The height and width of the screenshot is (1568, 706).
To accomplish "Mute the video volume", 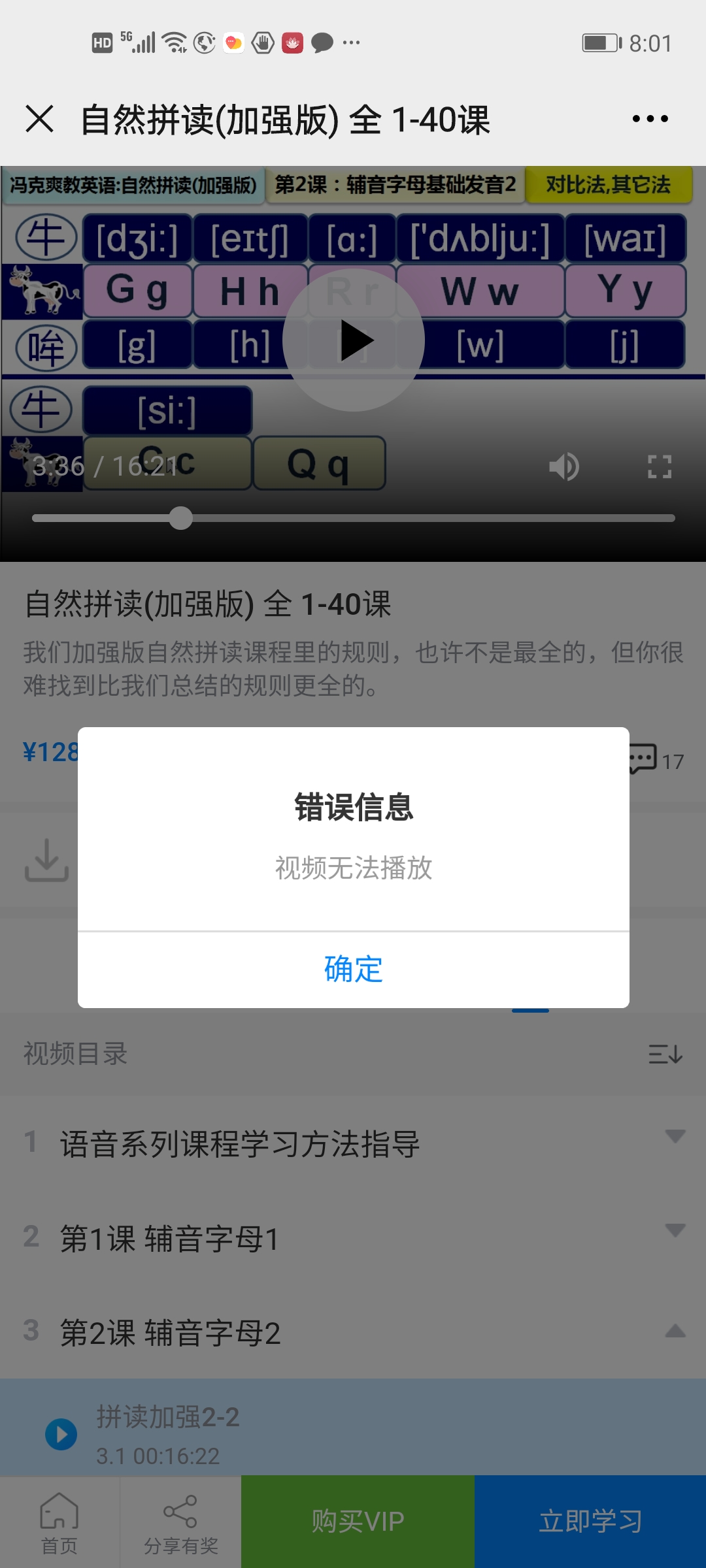I will pos(563,466).
